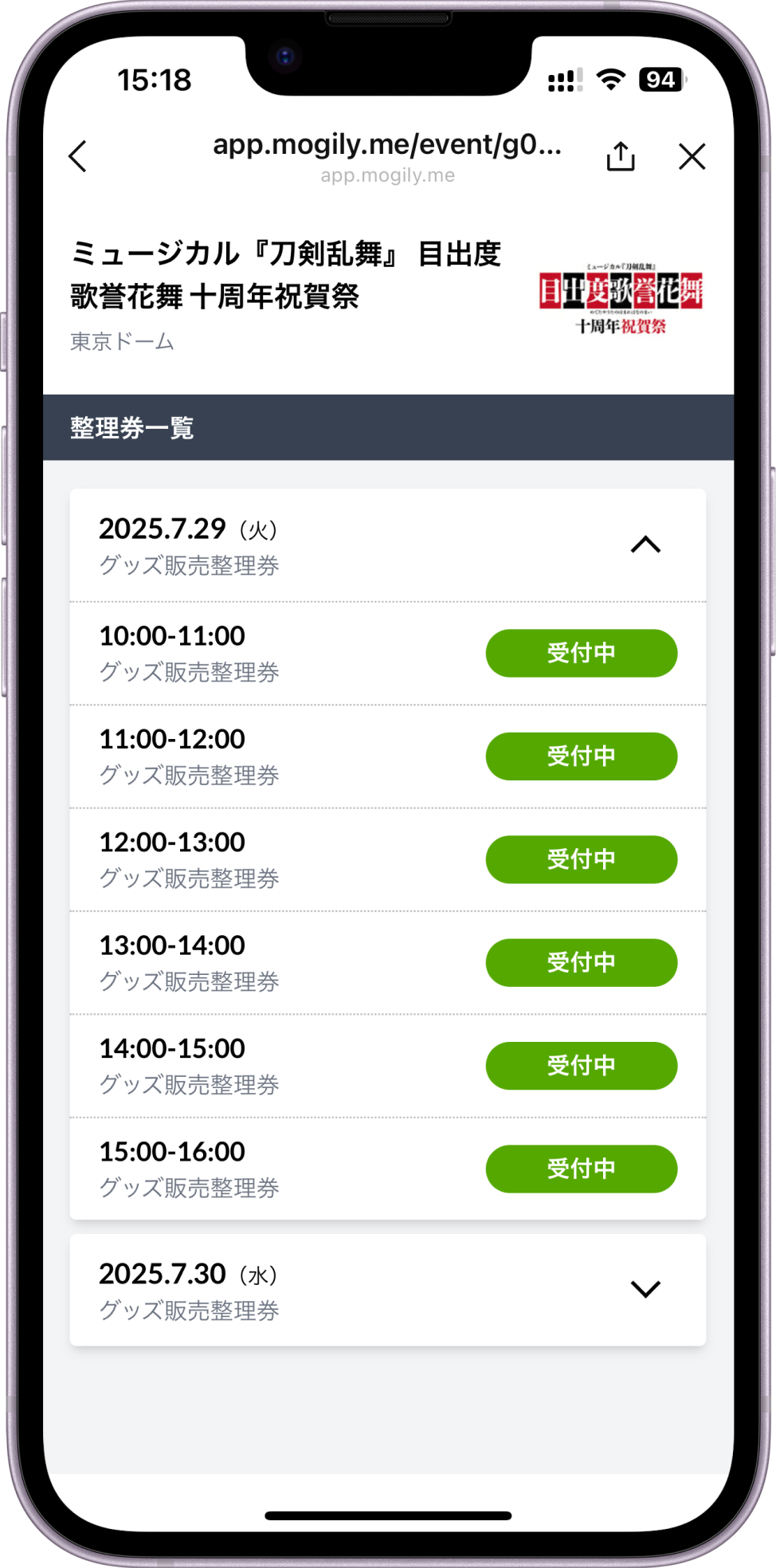Expand the 2025.7.30 ticket list
Image resolution: width=776 pixels, height=1568 pixels.
645,1289
